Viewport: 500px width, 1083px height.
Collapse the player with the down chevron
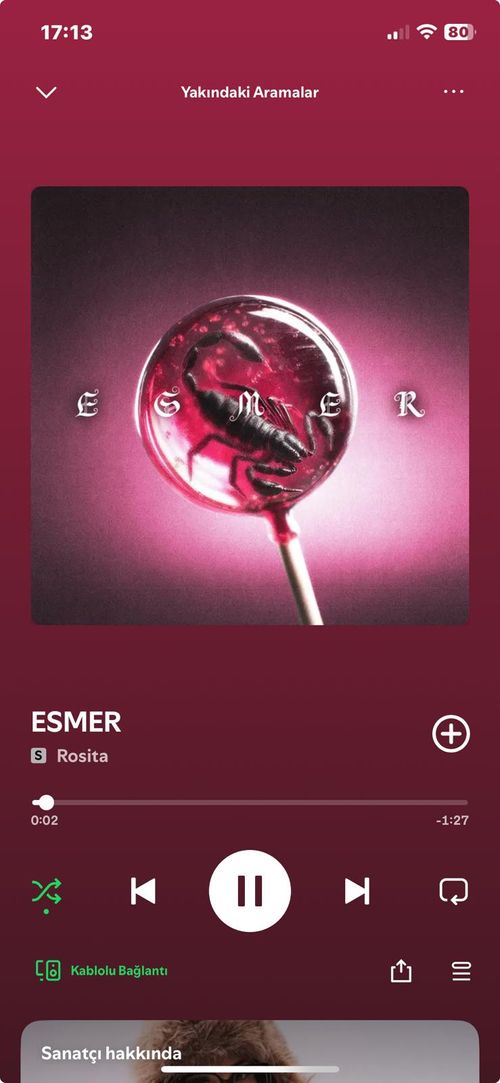46,92
